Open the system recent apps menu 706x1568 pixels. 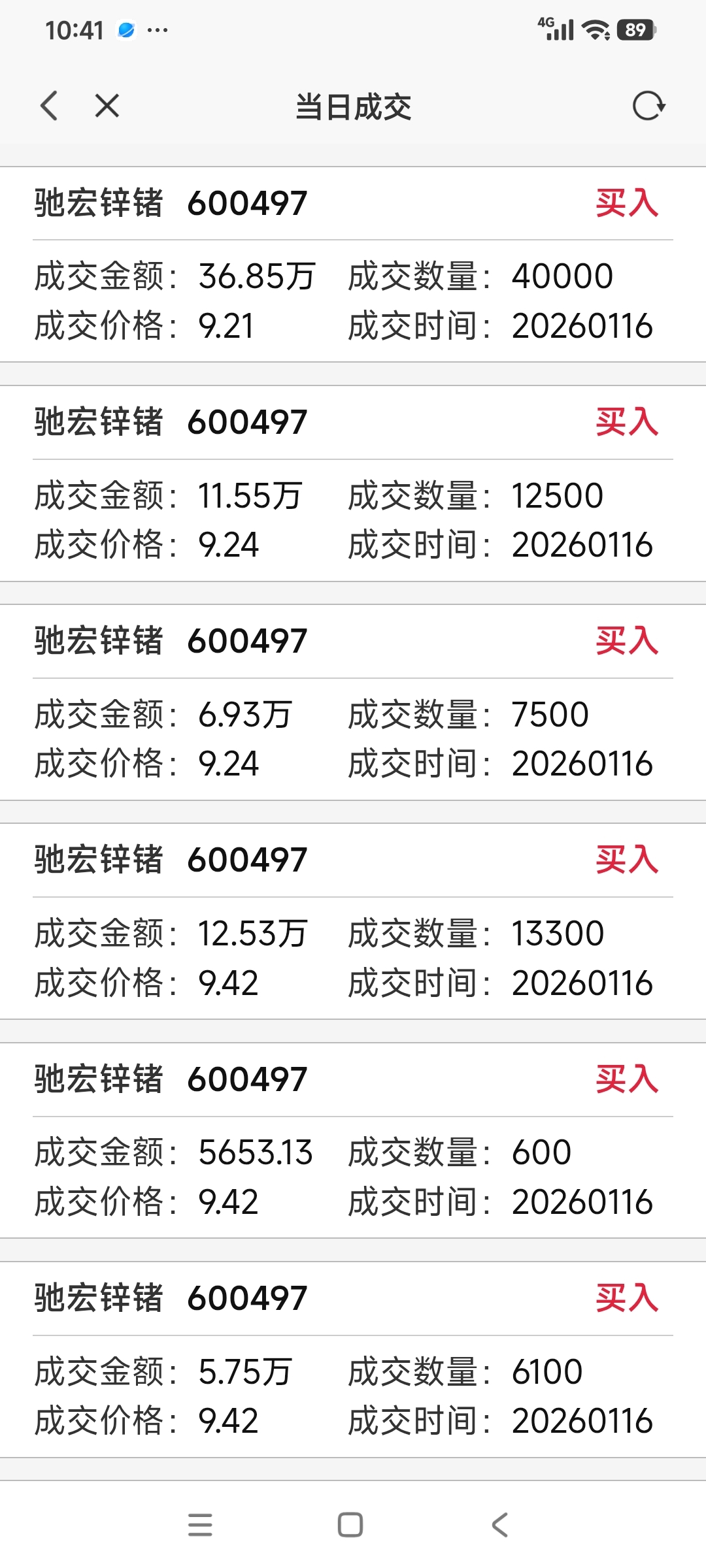[x=200, y=1525]
